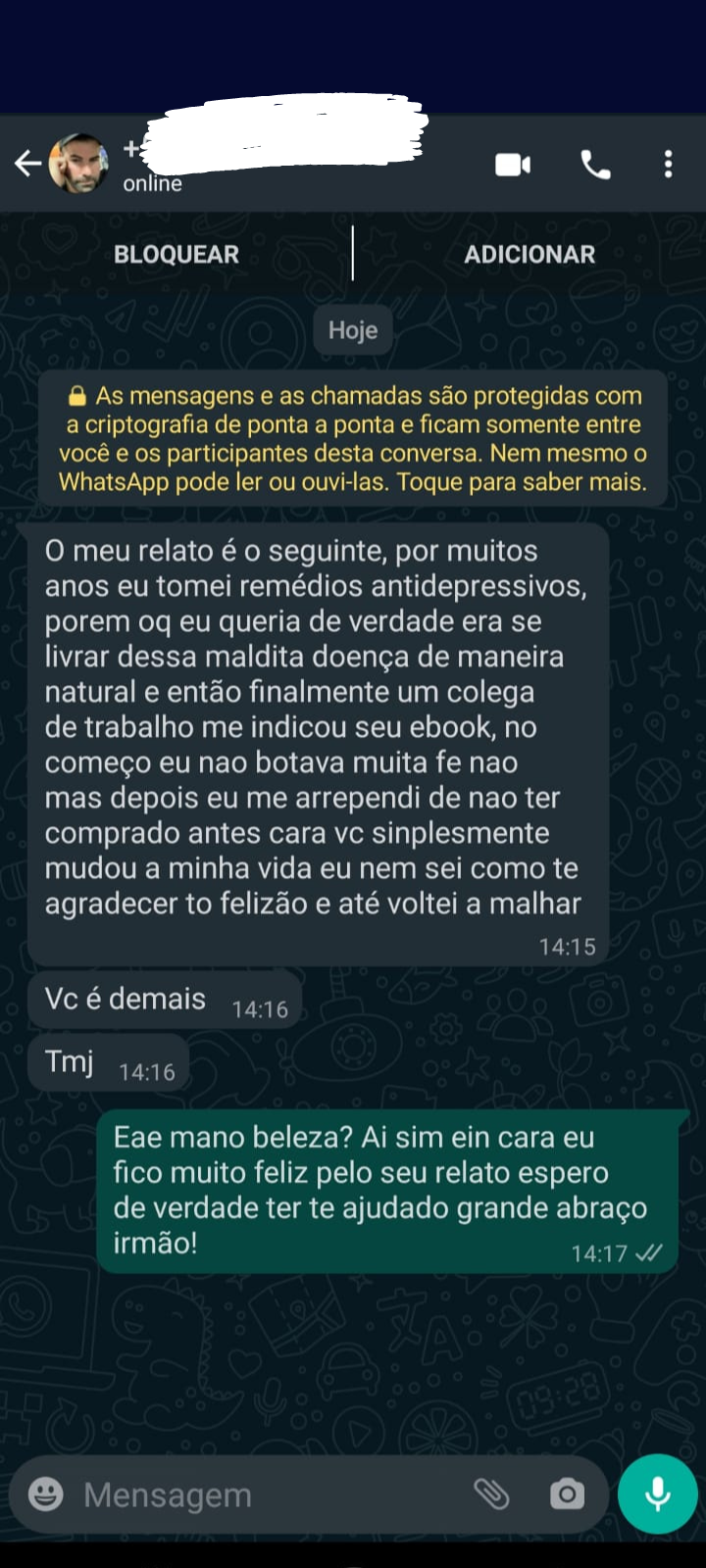Tap the back arrow to exit chat
The width and height of the screenshot is (706, 1568).
click(x=27, y=164)
